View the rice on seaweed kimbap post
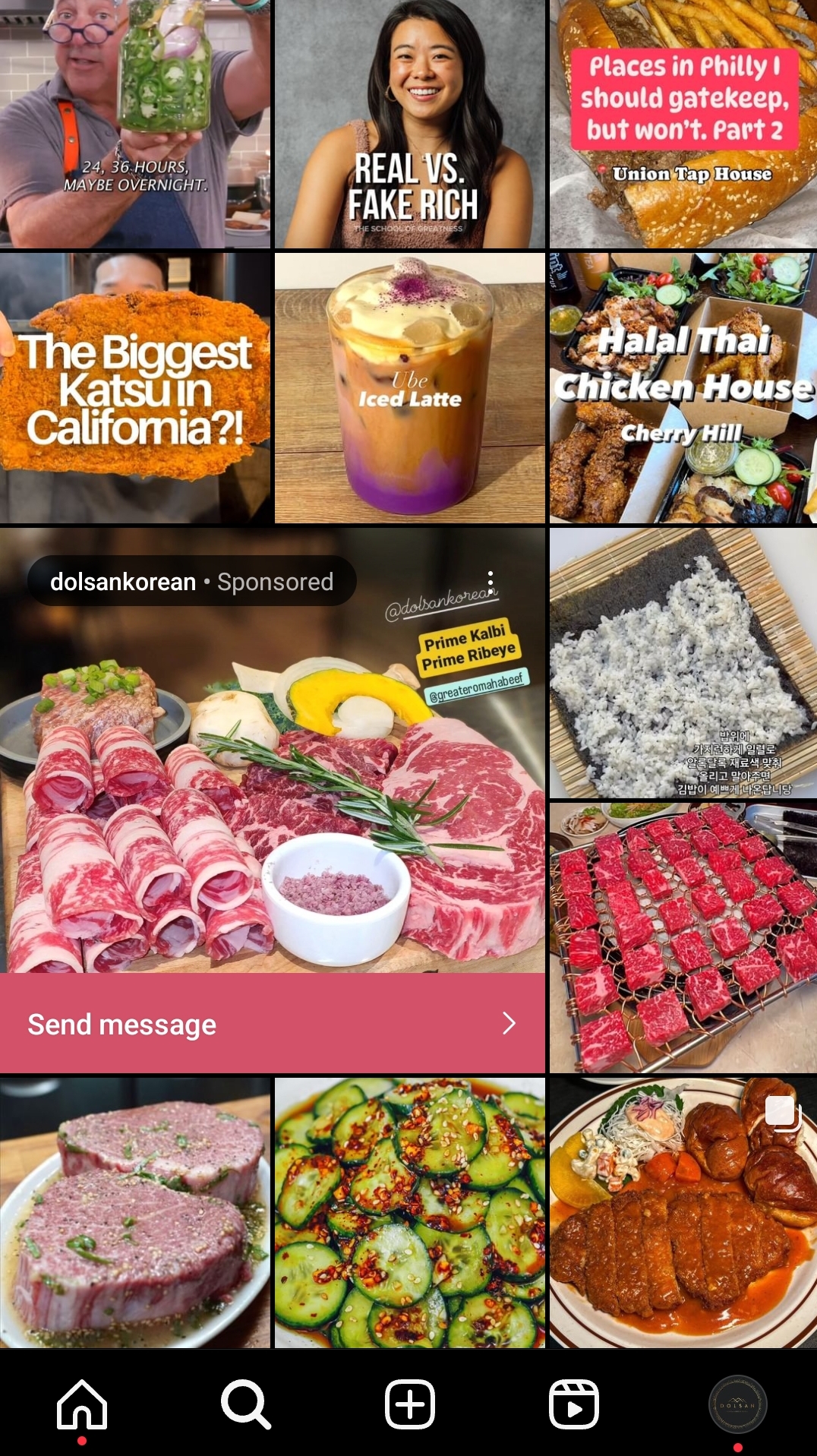The width and height of the screenshot is (817, 1456). 683,662
